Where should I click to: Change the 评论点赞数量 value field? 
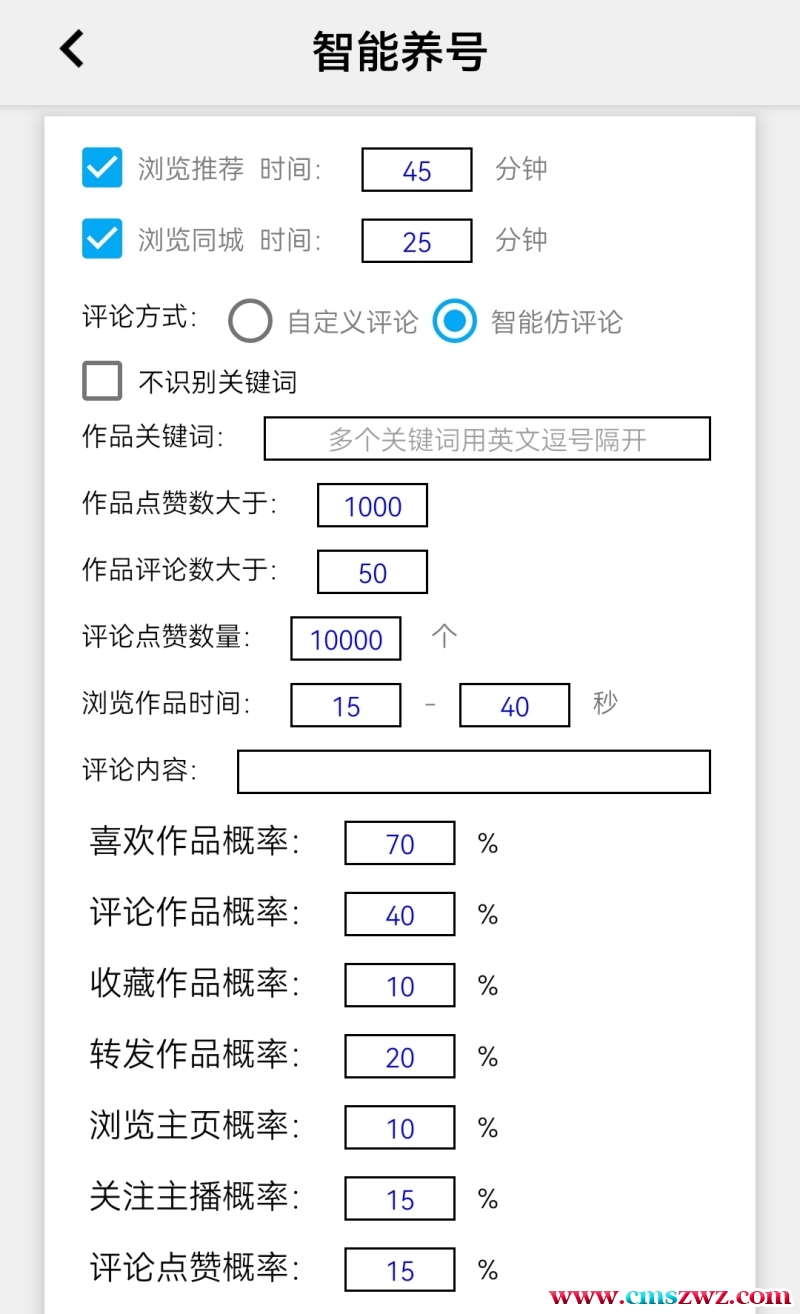[346, 639]
